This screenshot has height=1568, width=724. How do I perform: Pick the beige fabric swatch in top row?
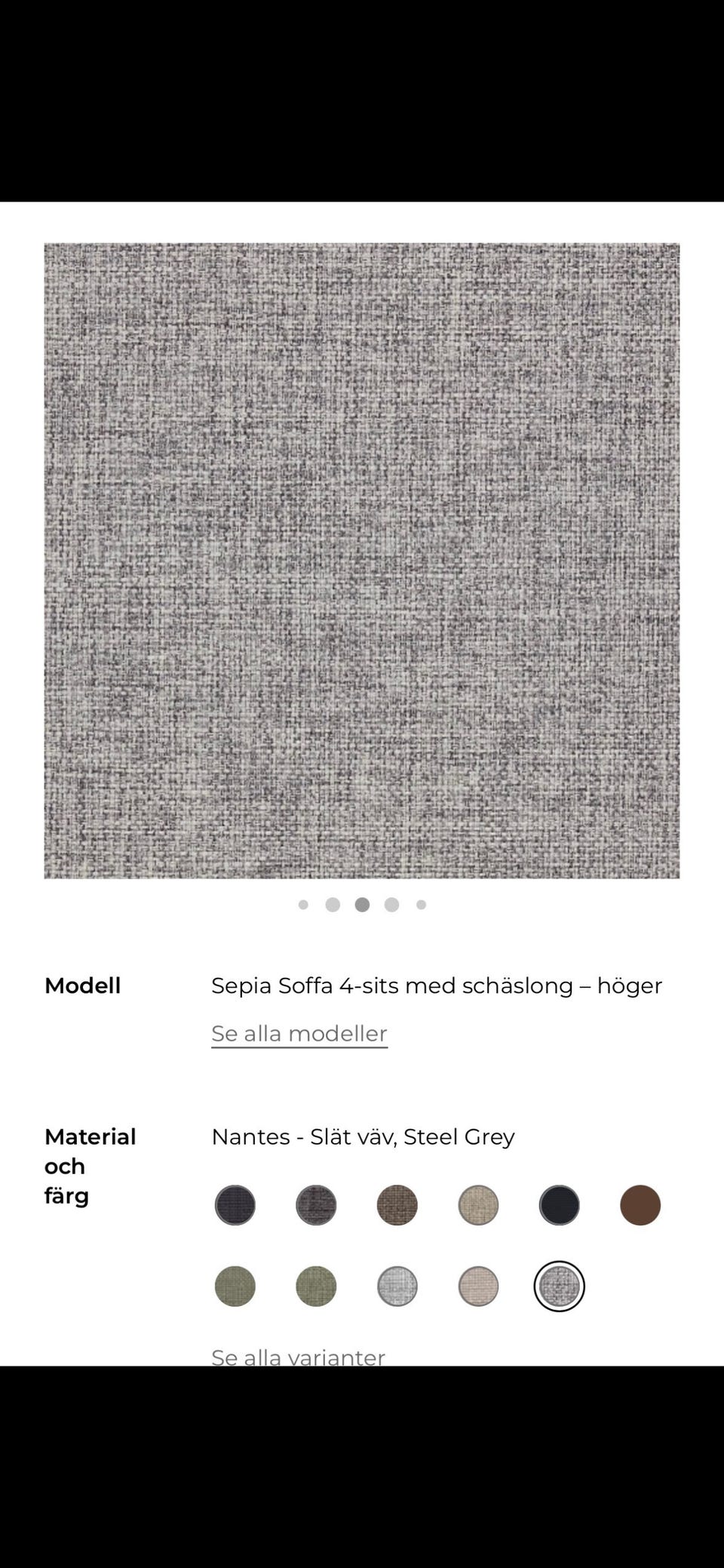tap(477, 1205)
